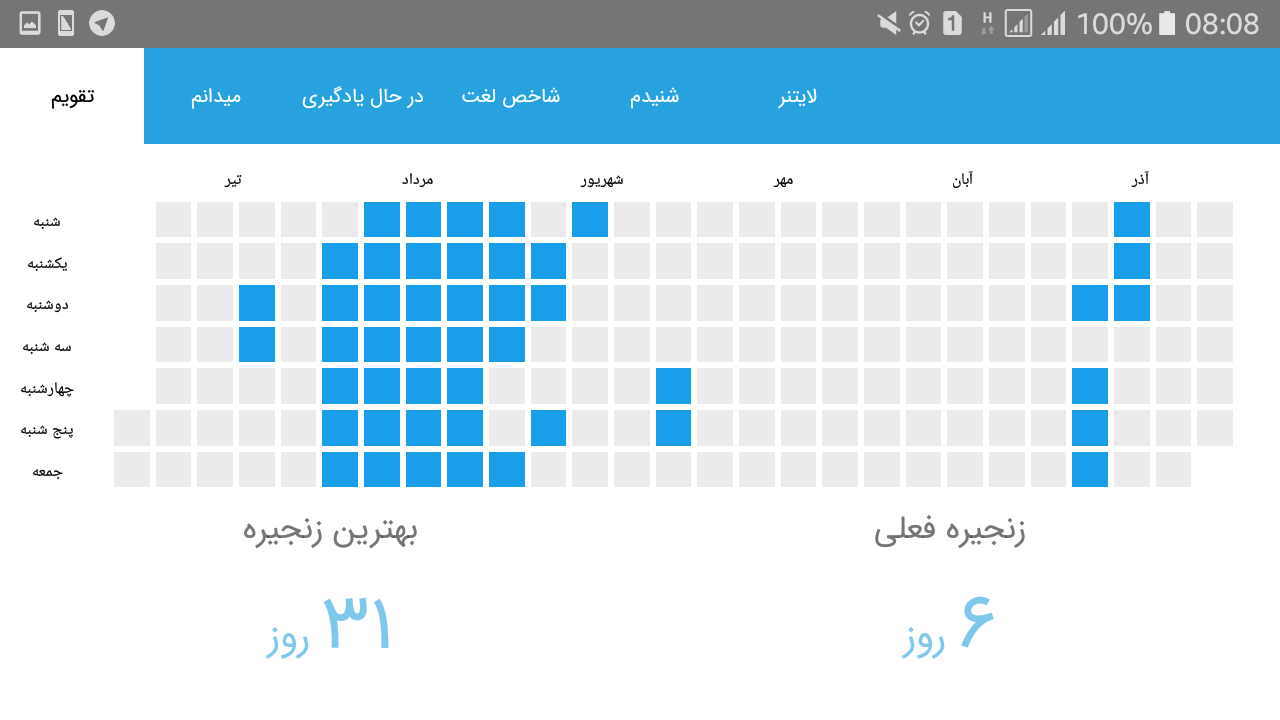Select the در حال یادگیری tab

pos(363,96)
